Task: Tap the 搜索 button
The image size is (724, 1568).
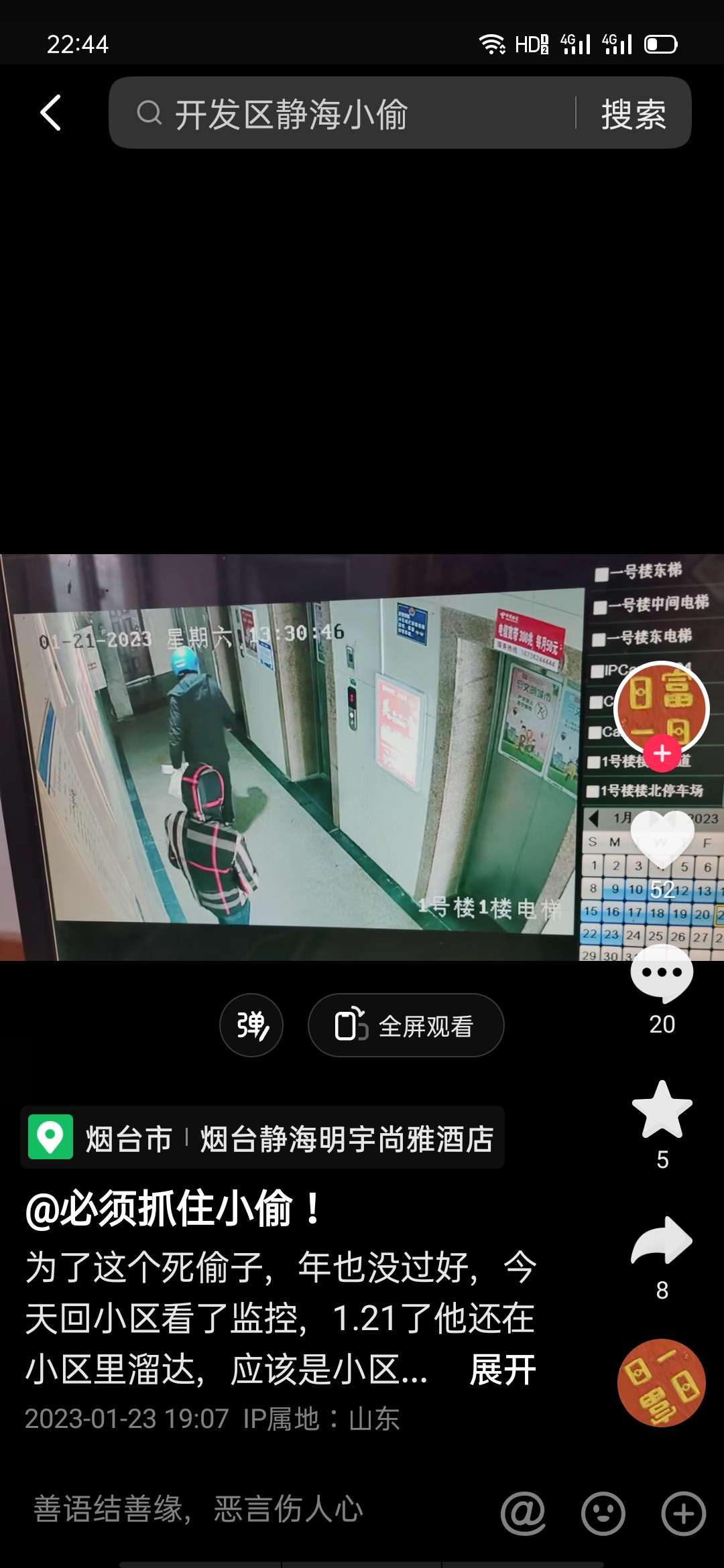Action: [633, 113]
